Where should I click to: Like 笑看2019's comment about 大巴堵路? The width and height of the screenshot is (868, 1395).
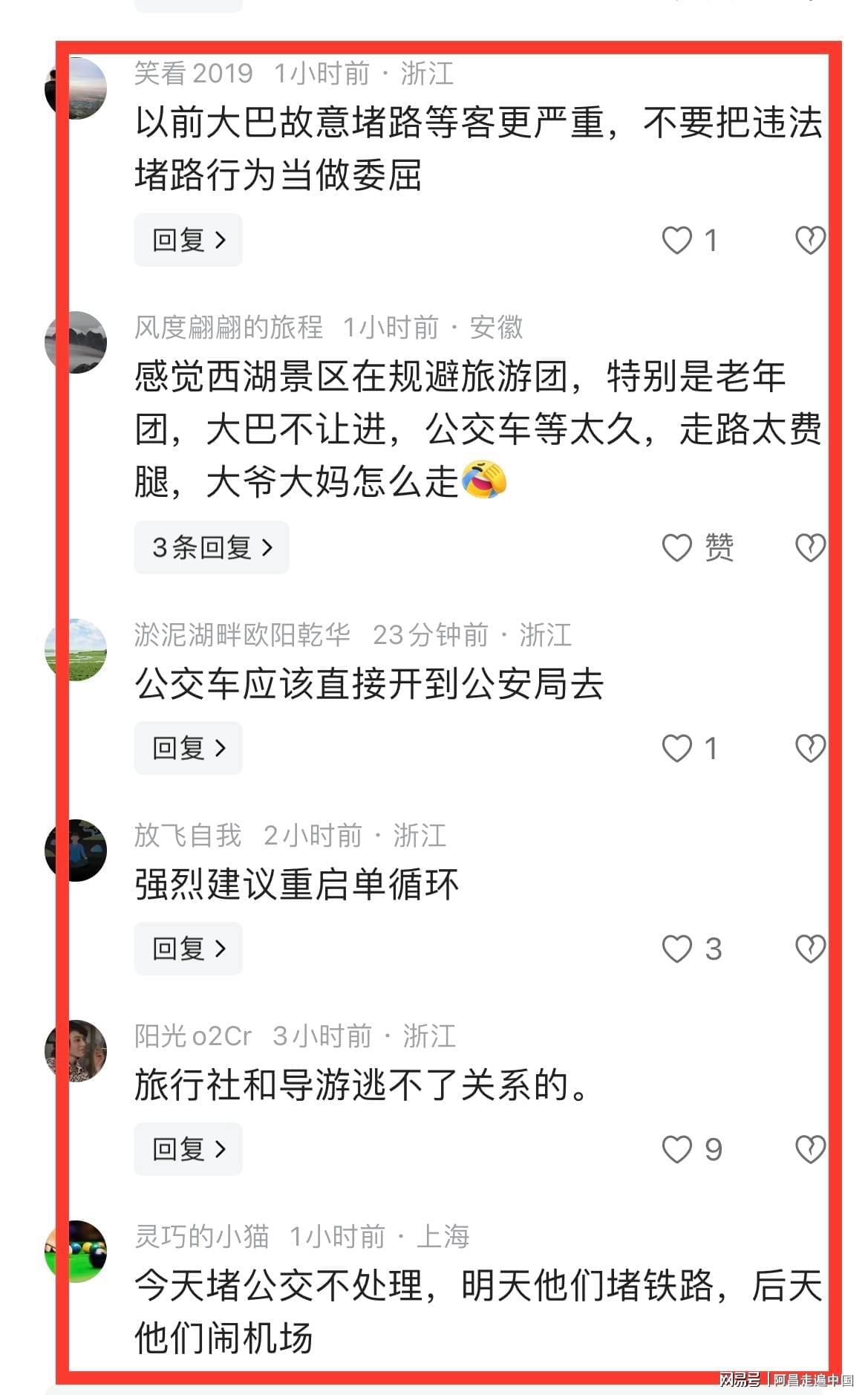click(x=676, y=240)
